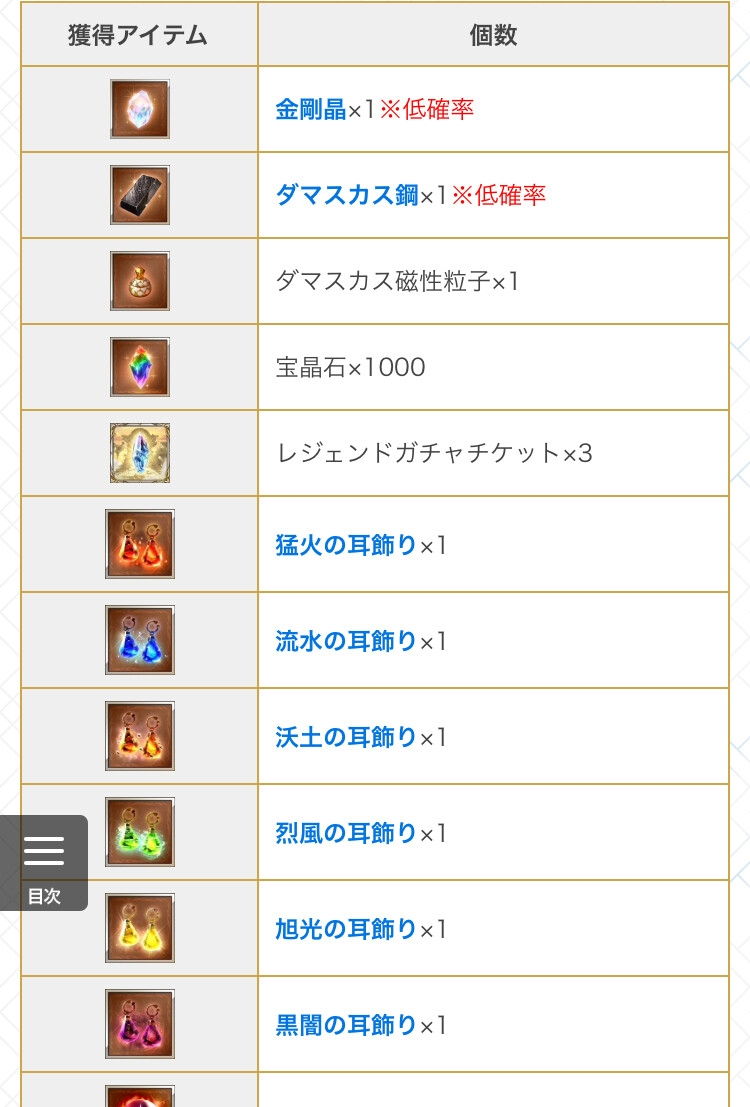View the 烈風の耳飾り details
The width and height of the screenshot is (750, 1107).
tap(345, 833)
